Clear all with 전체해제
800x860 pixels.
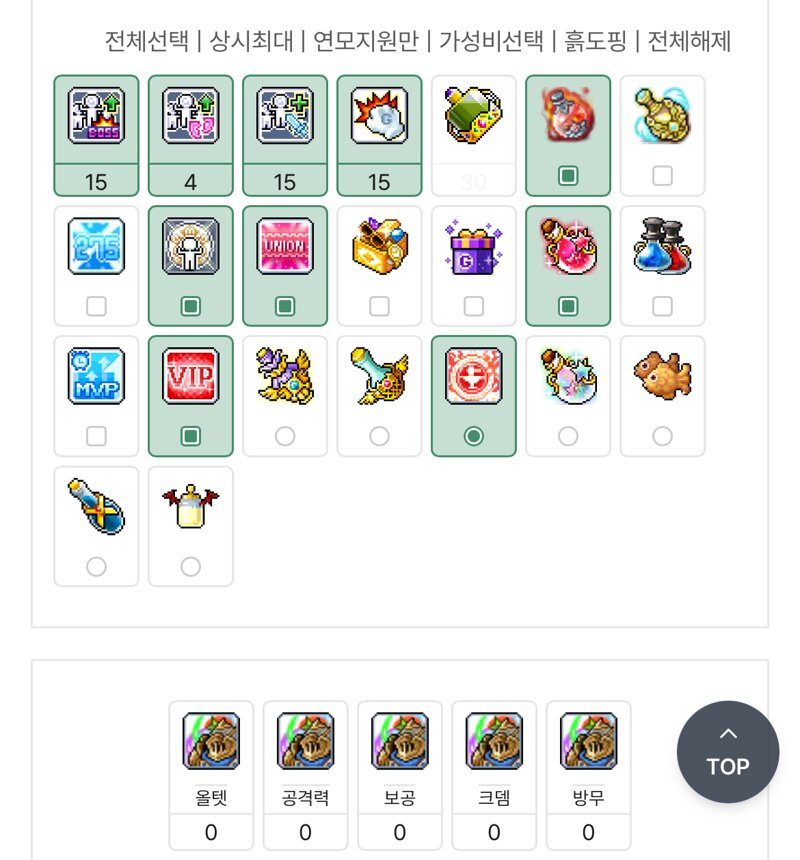click(689, 41)
